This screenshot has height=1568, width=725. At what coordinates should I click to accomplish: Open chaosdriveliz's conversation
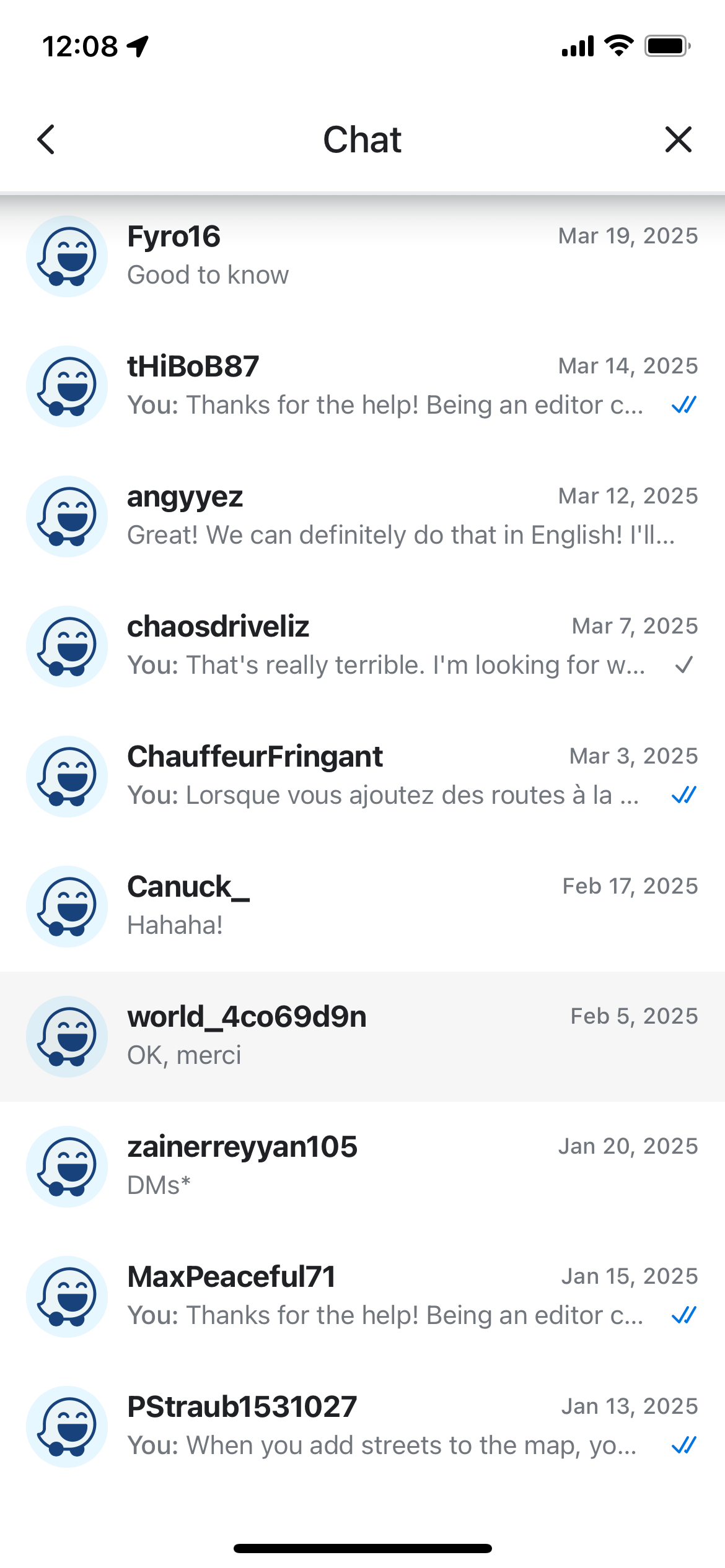[x=362, y=646]
